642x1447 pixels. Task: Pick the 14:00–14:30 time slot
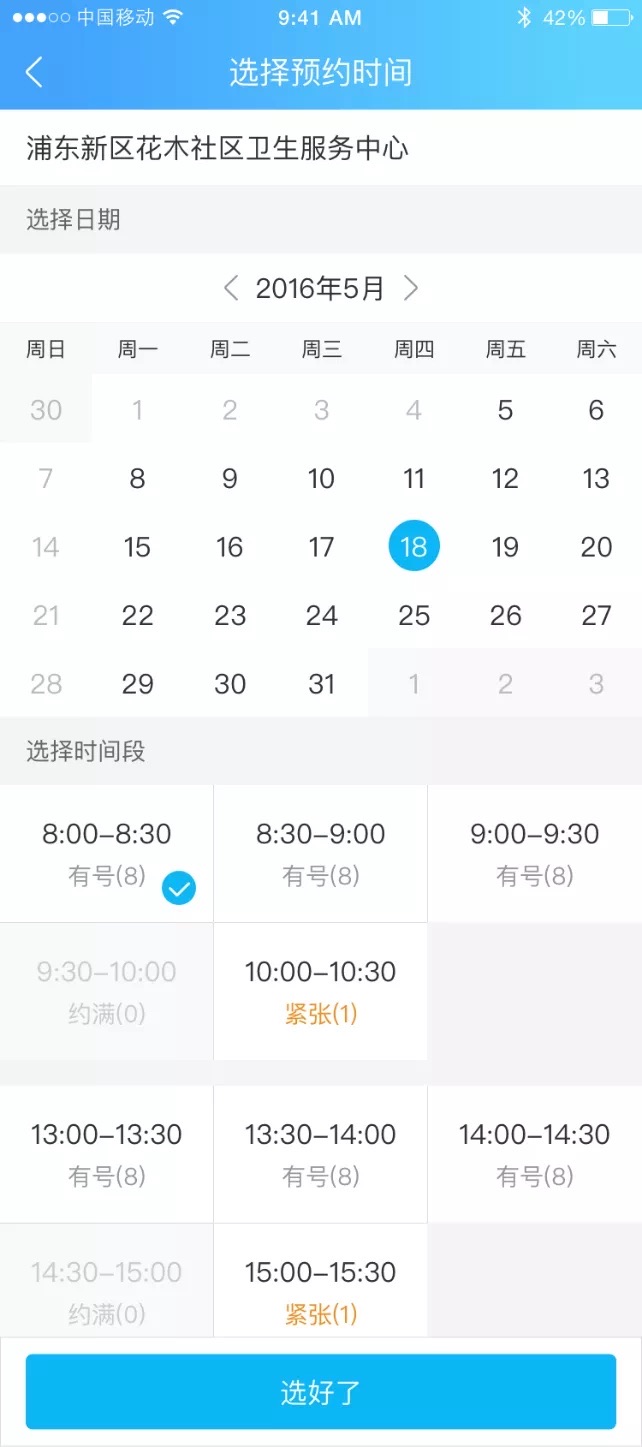point(535,1155)
